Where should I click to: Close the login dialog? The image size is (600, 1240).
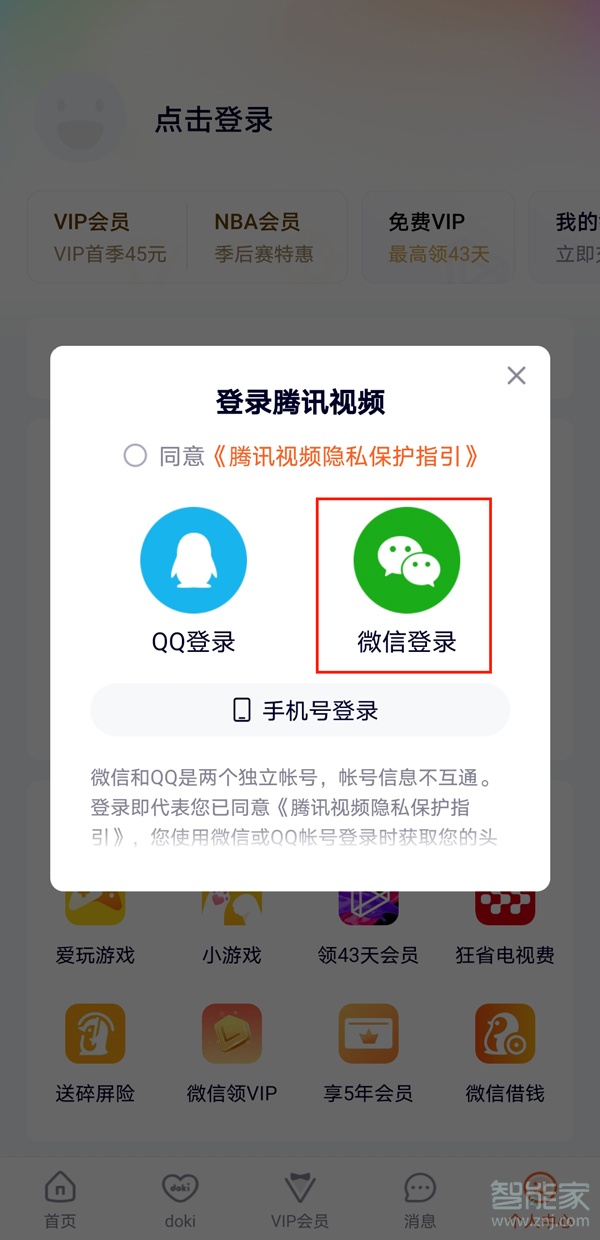click(516, 376)
